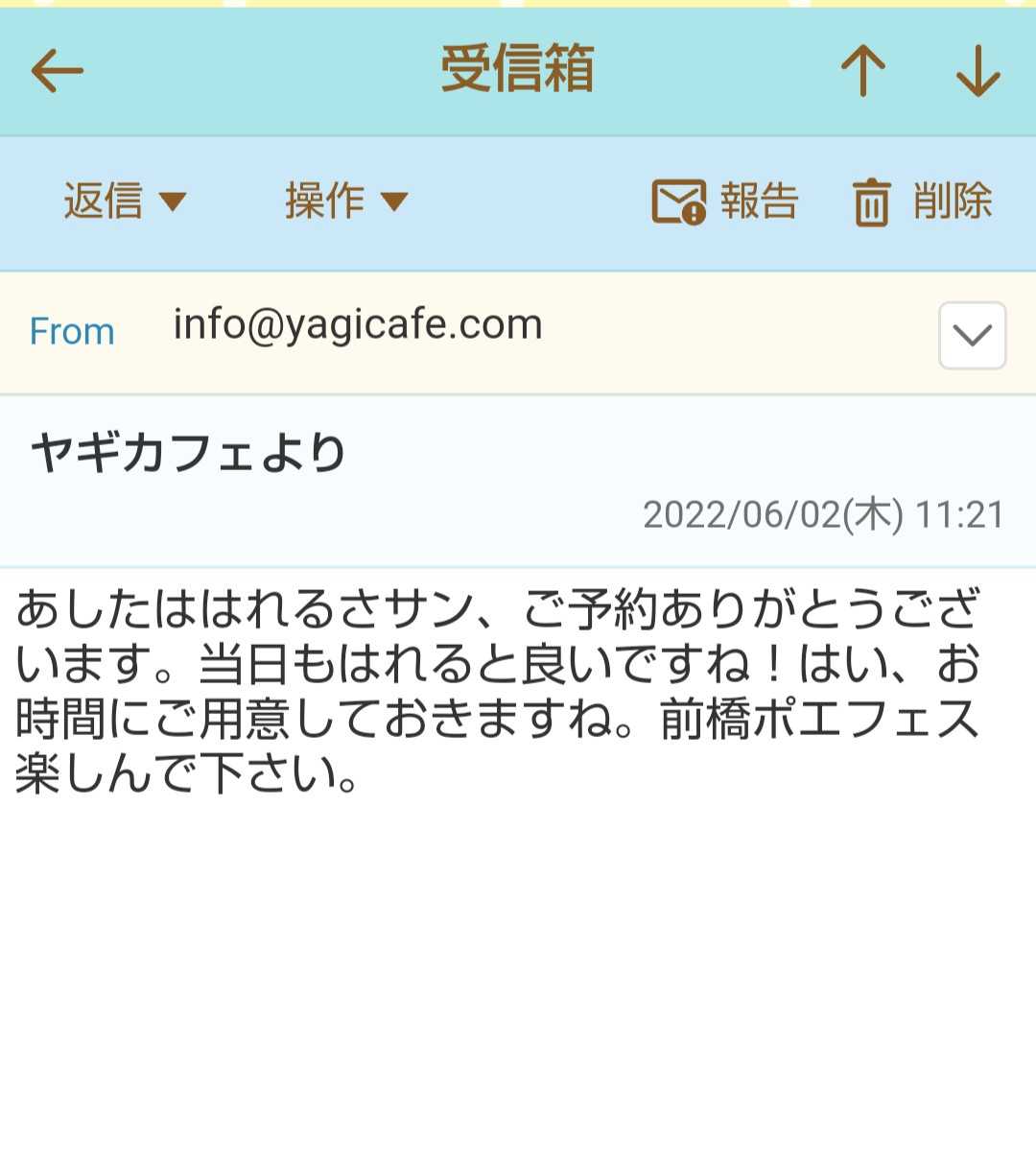Viewport: 1036px width, 1161px height.
Task: Go back from the 受信箱 inbox
Action: click(58, 71)
